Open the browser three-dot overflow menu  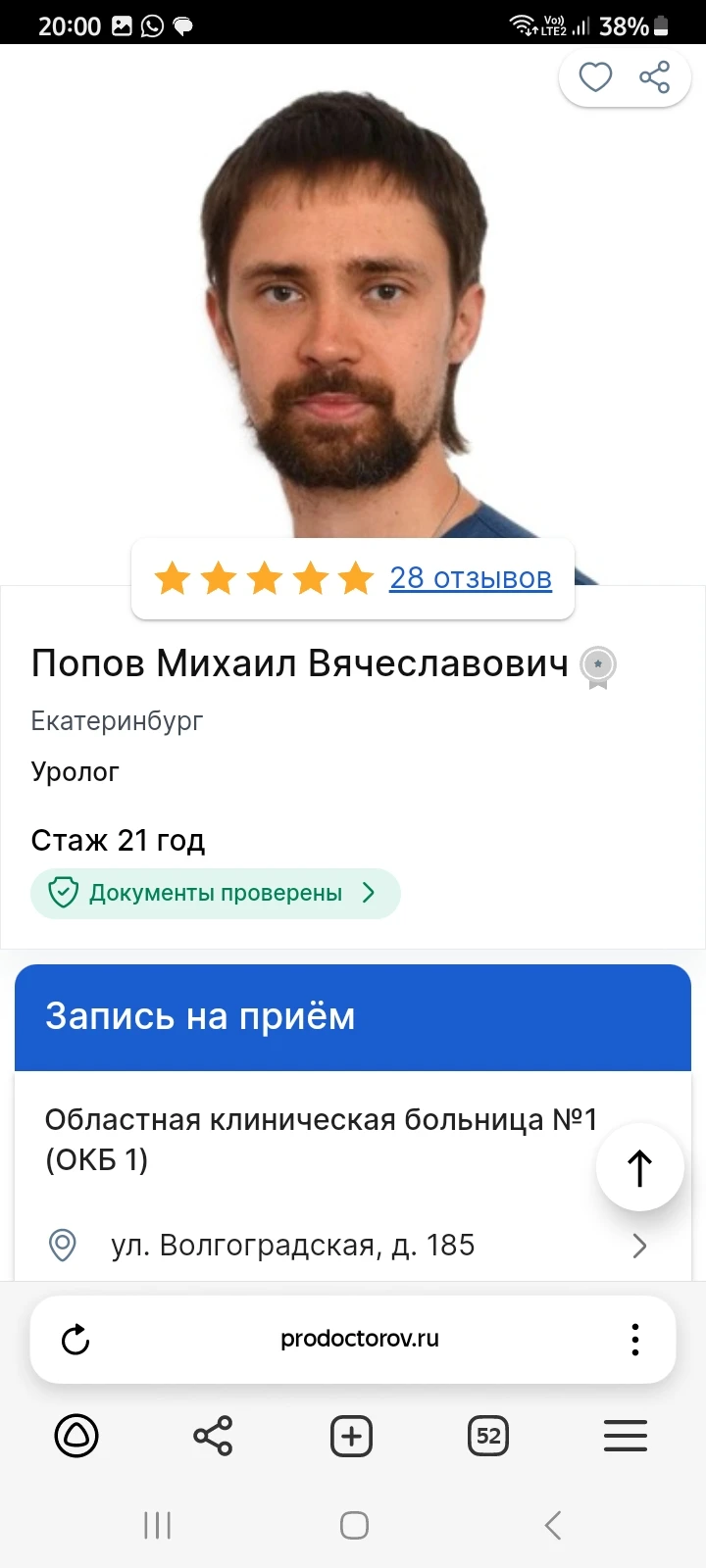pyautogui.click(x=635, y=1340)
